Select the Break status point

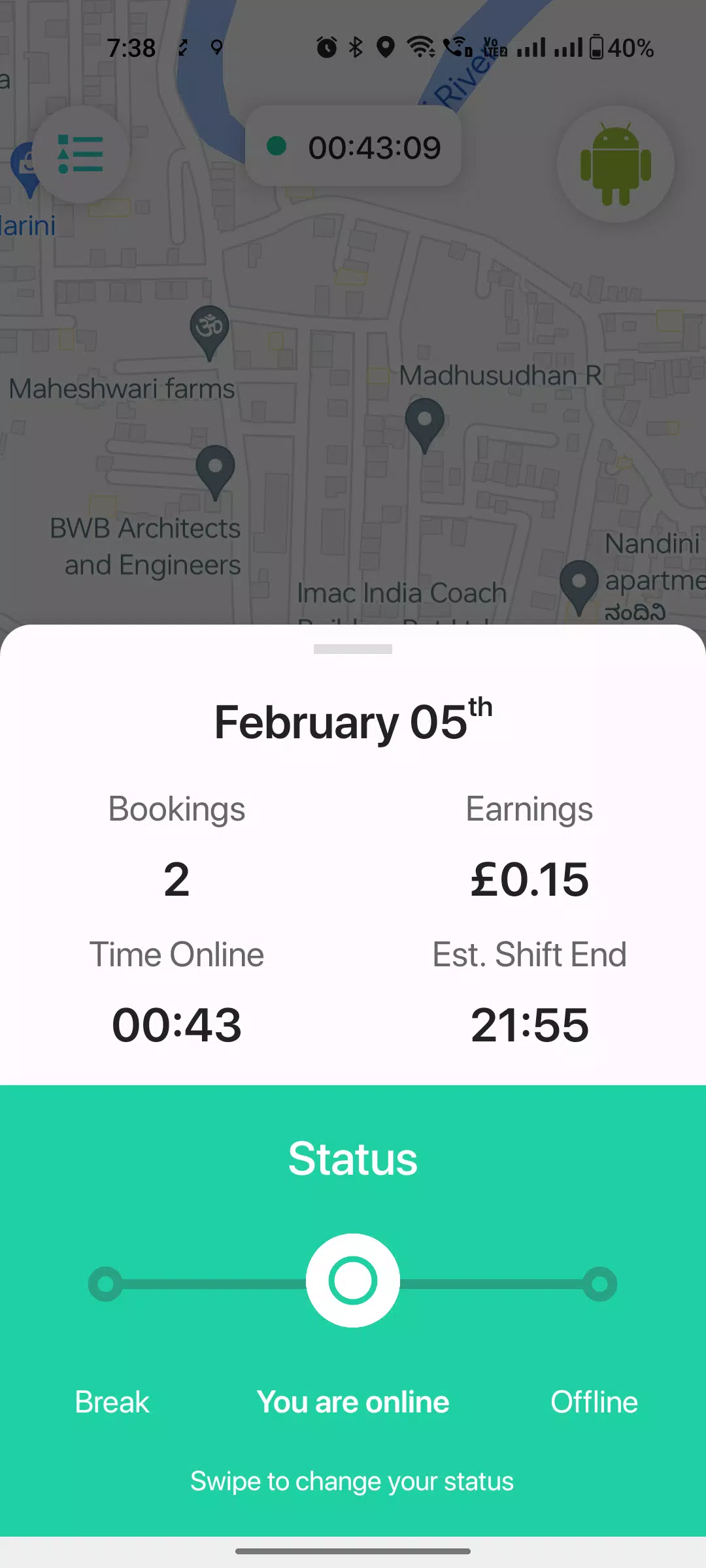point(105,1284)
